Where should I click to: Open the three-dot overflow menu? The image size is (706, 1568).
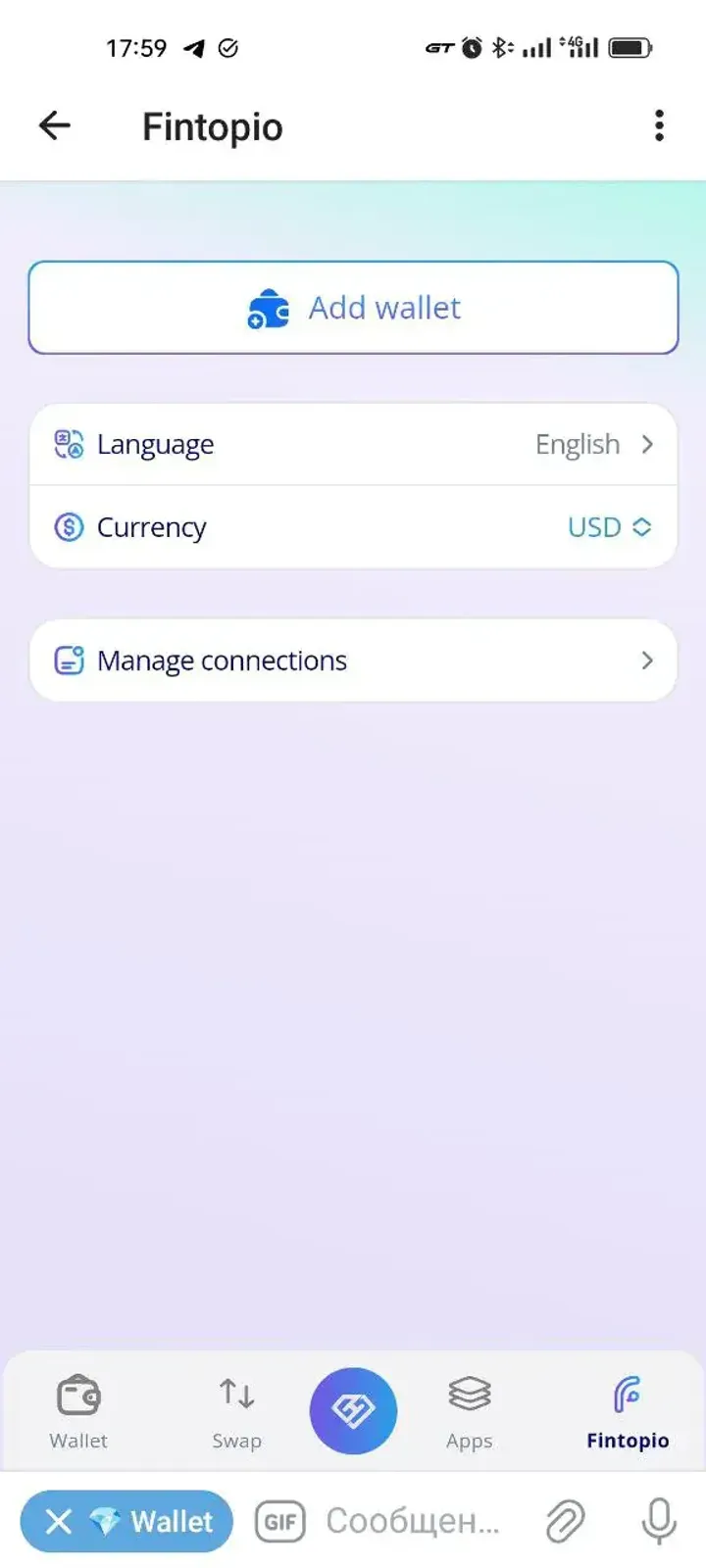(659, 125)
